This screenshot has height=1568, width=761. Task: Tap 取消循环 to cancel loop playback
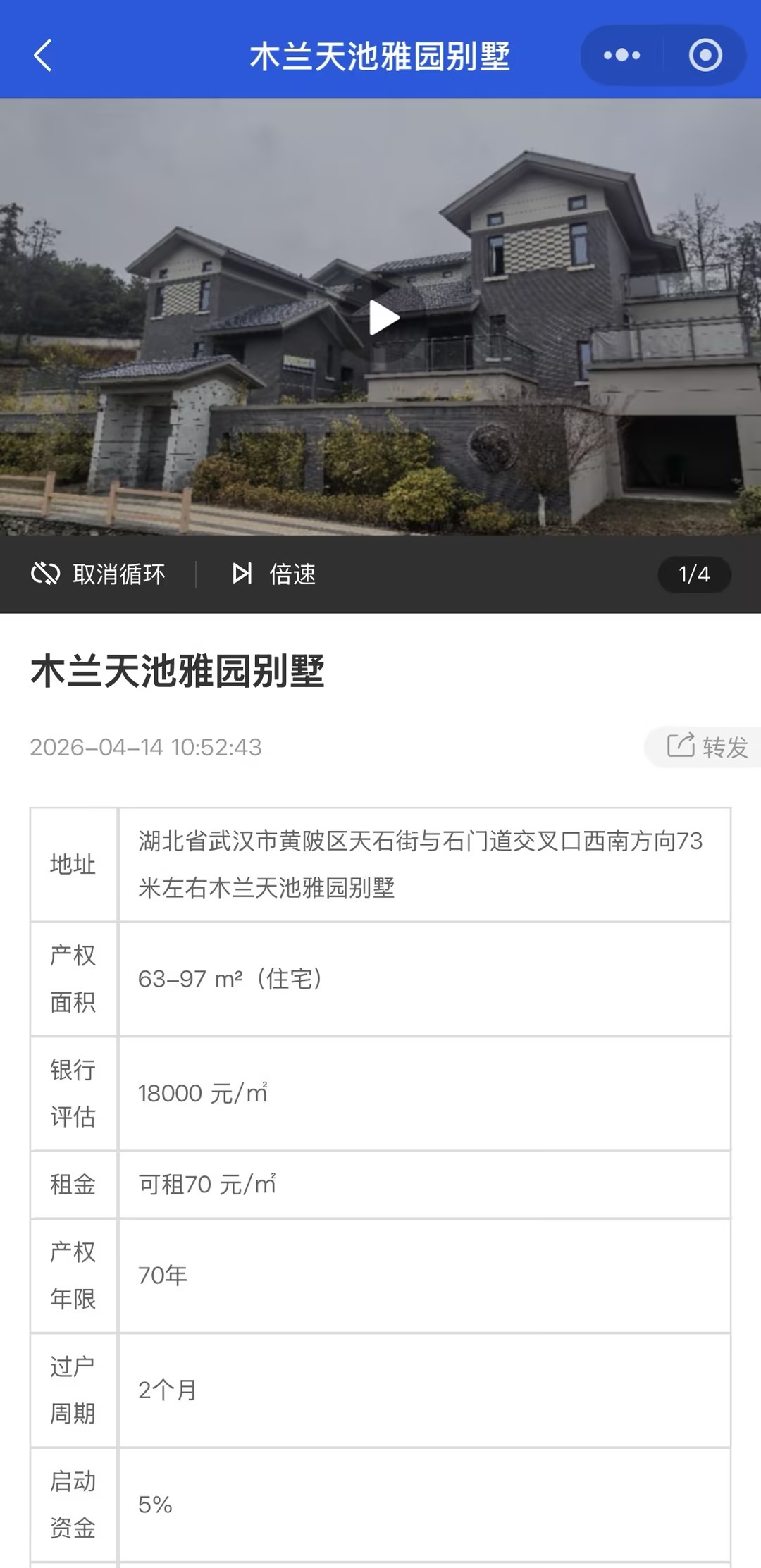click(x=99, y=574)
